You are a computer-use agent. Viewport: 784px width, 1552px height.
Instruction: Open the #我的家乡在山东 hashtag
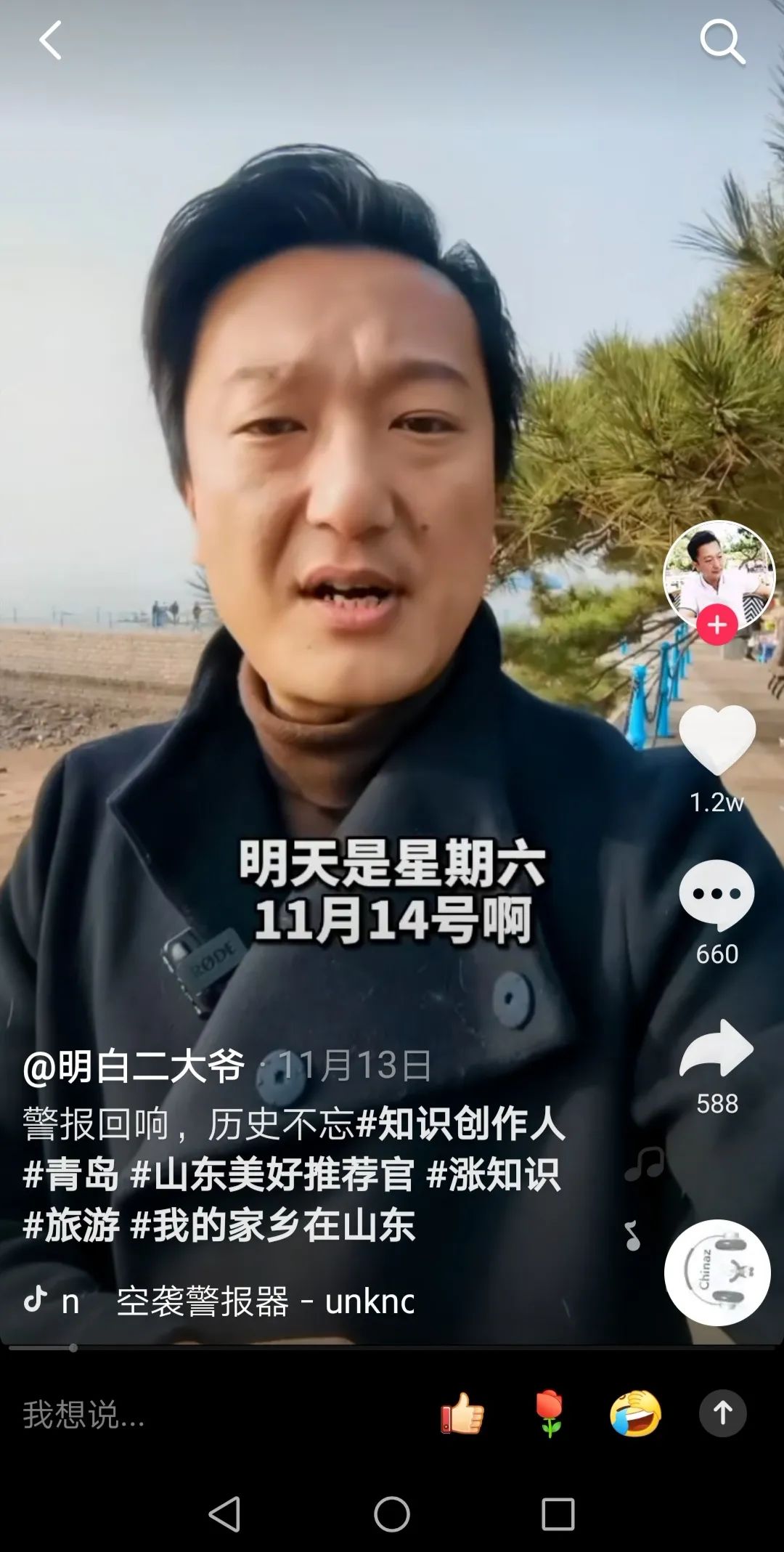click(x=272, y=1225)
